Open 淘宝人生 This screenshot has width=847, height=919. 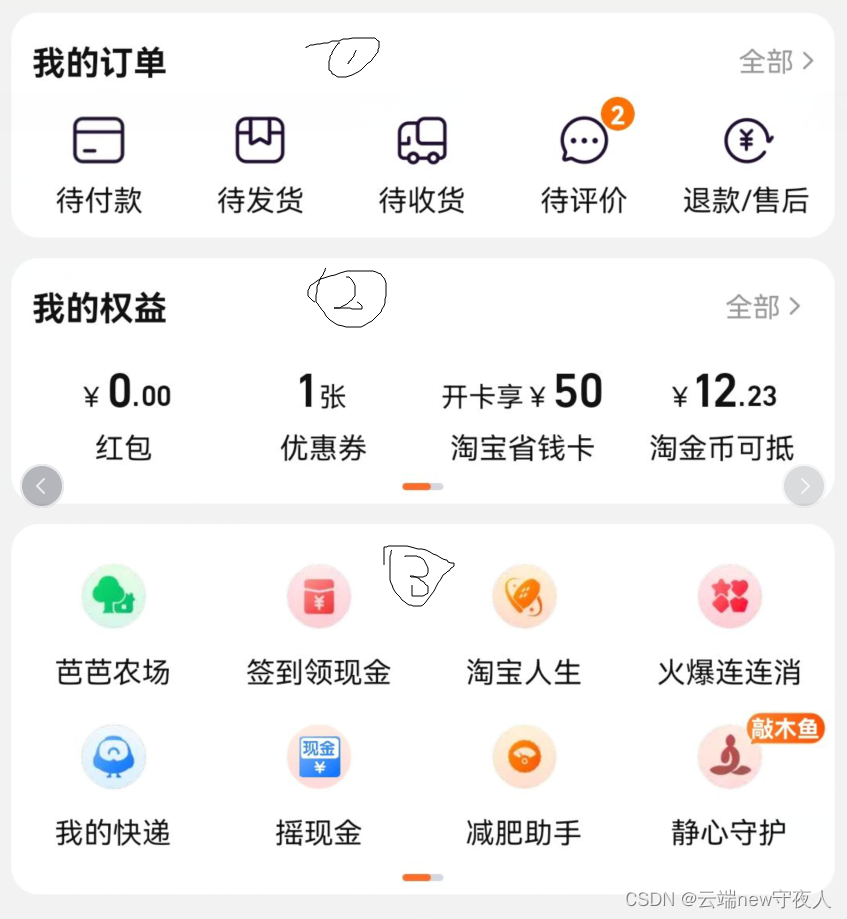[524, 626]
